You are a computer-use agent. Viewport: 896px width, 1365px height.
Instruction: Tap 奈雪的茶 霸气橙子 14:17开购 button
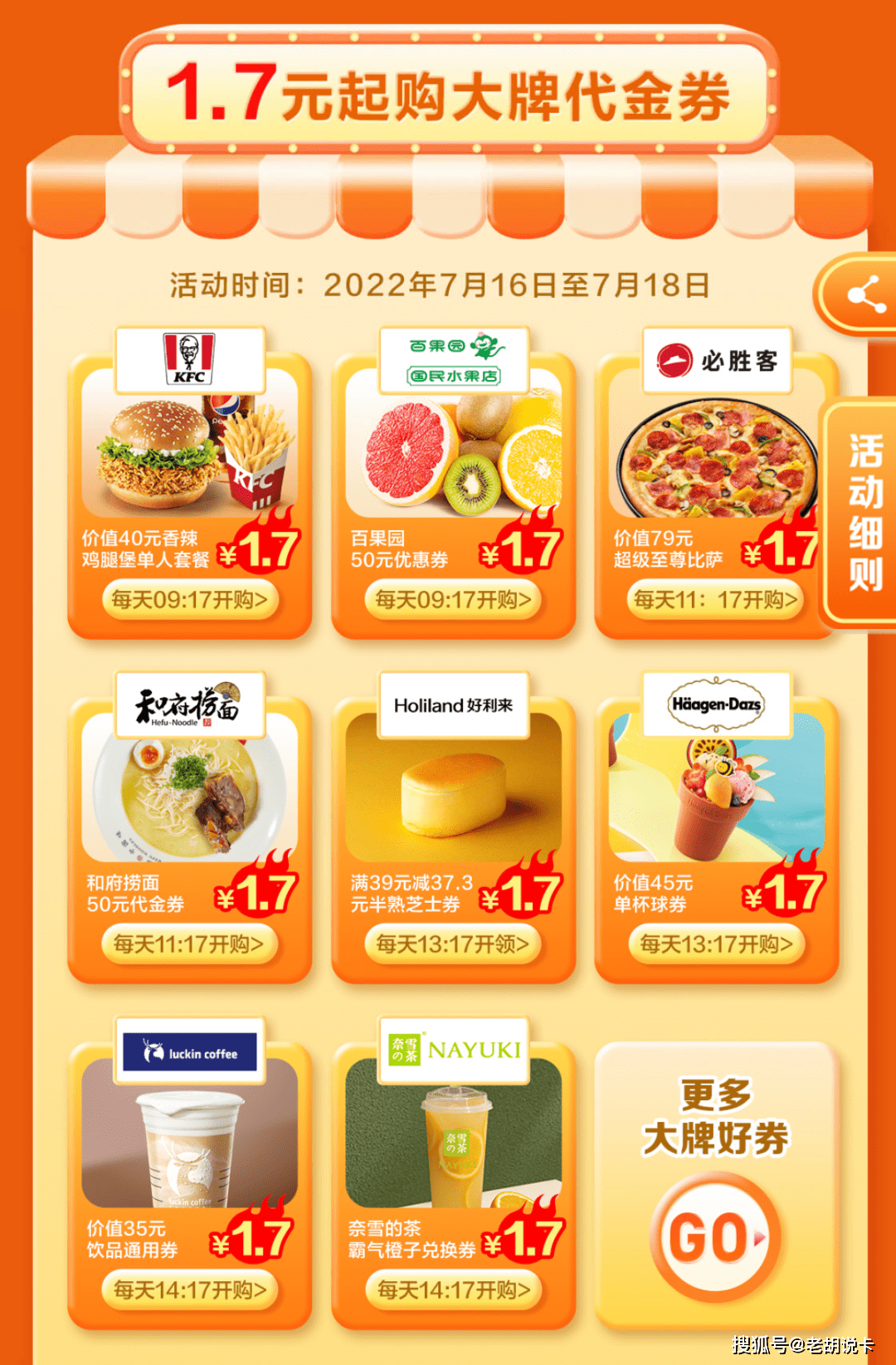click(x=453, y=1290)
